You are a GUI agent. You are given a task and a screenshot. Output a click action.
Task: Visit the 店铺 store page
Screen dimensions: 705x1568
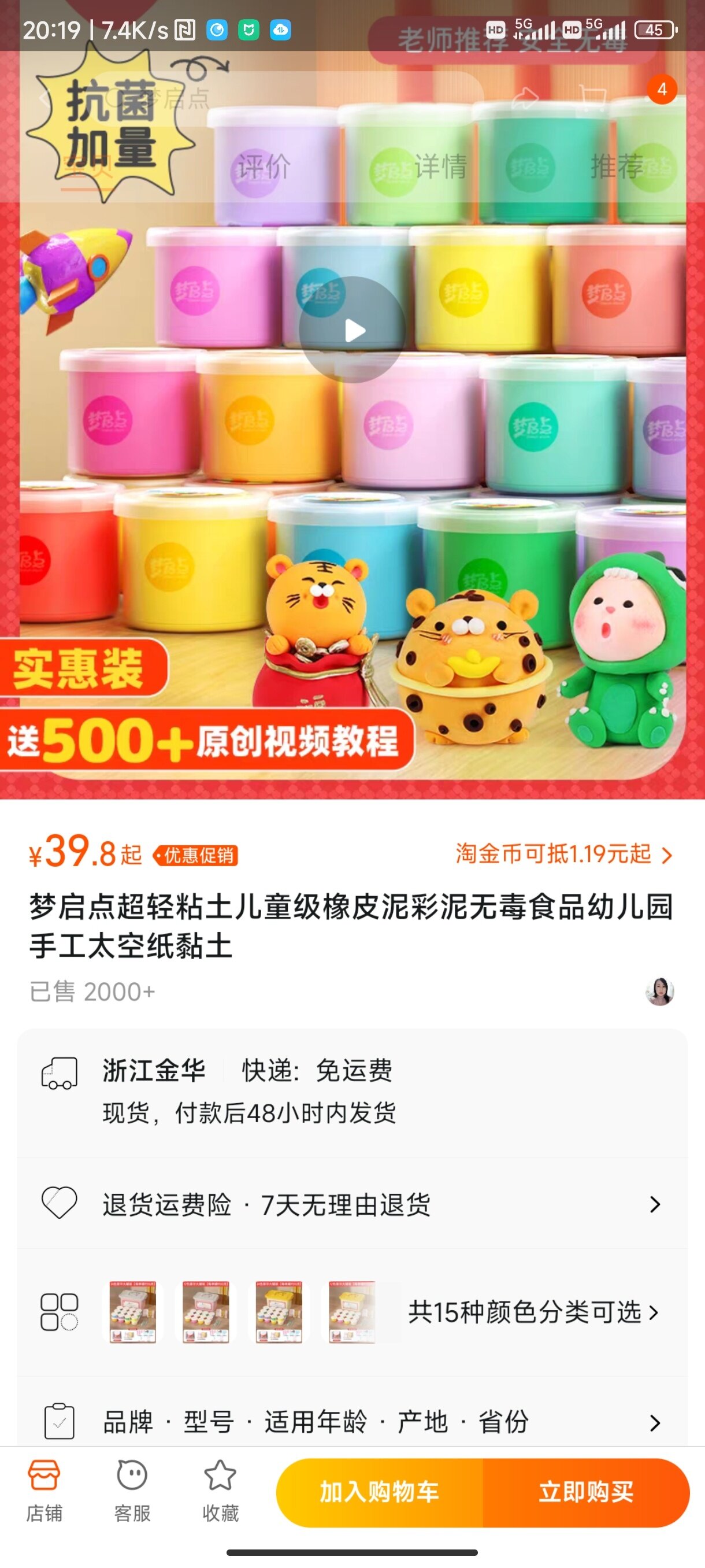(44, 1490)
